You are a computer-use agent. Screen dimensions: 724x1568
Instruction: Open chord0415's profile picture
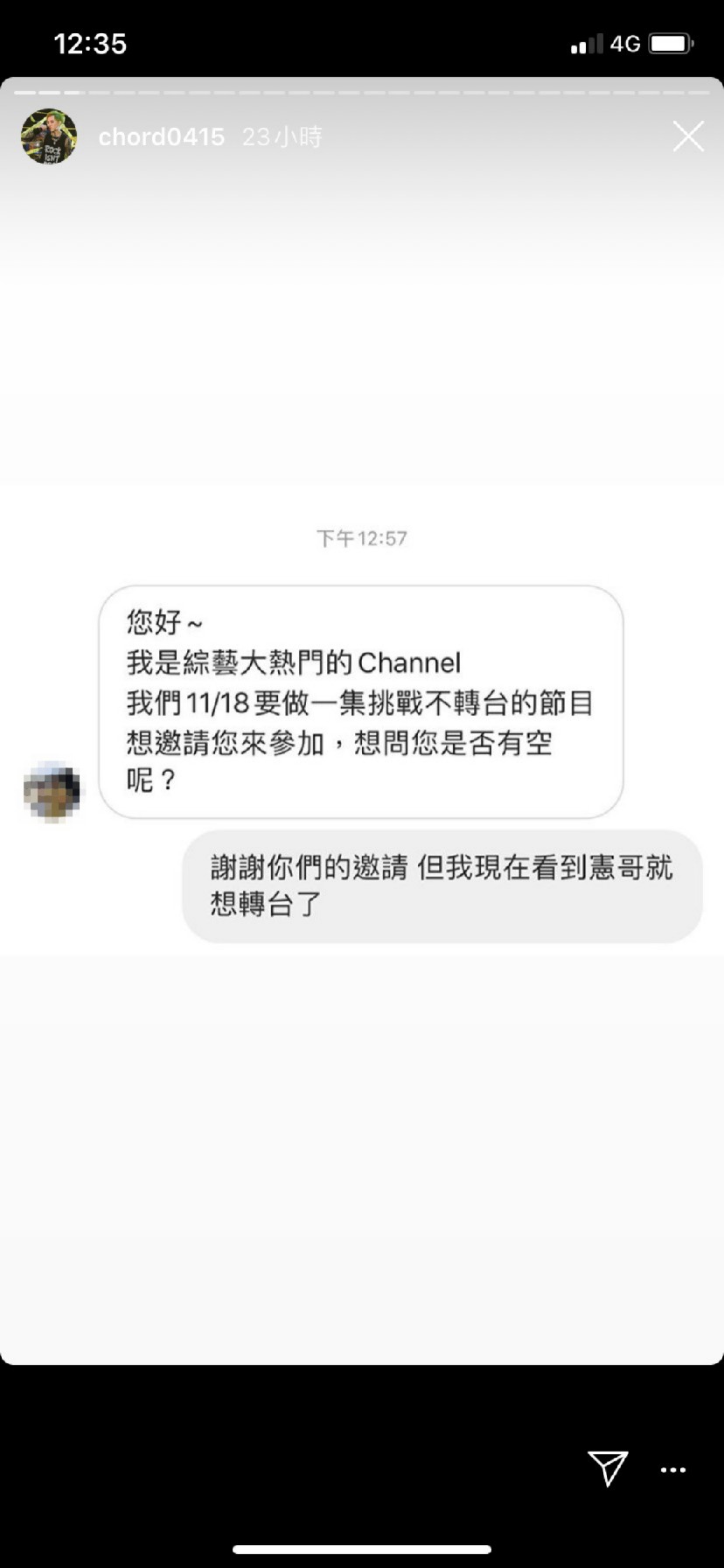49,136
